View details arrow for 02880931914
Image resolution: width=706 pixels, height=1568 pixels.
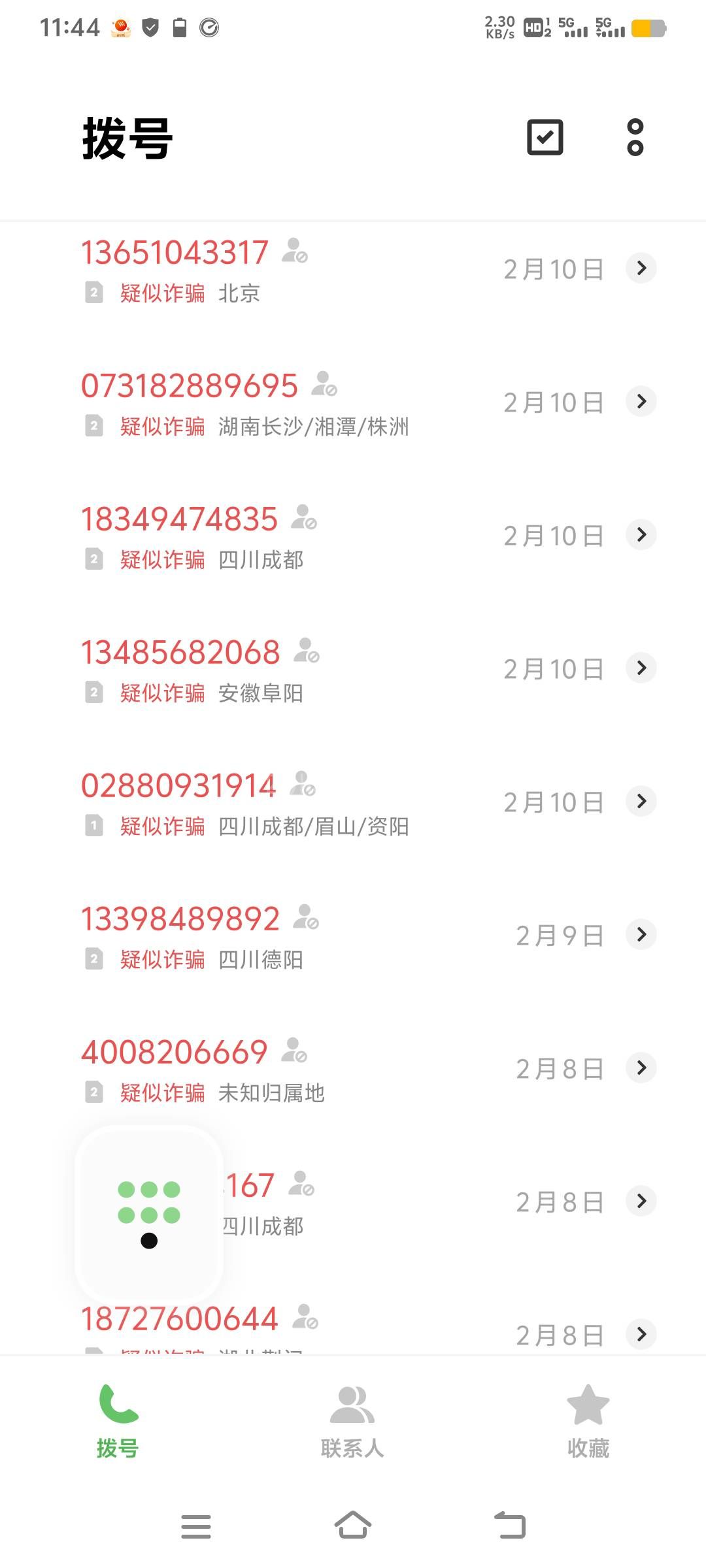coord(641,801)
